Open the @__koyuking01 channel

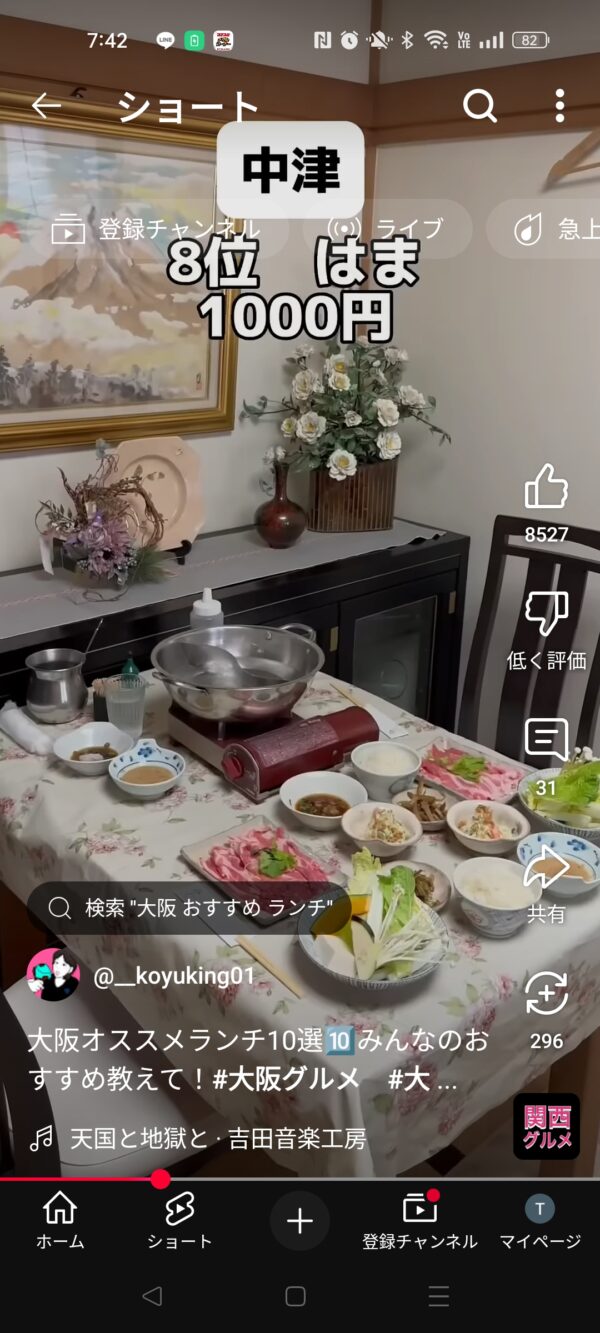click(x=173, y=976)
